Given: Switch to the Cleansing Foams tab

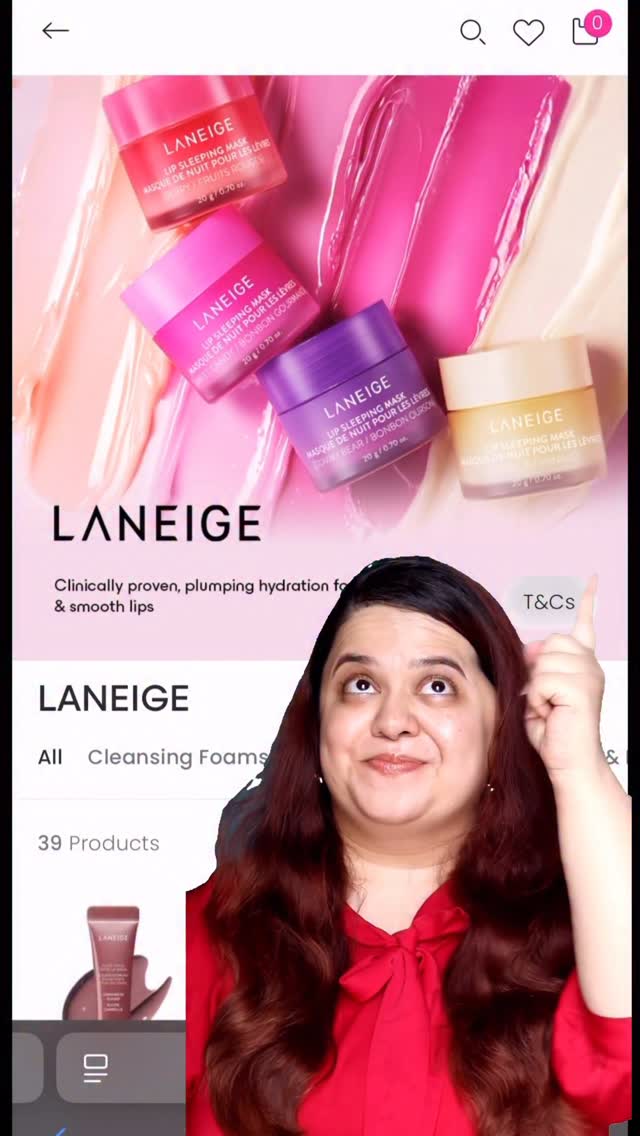Looking at the screenshot, I should 177,757.
